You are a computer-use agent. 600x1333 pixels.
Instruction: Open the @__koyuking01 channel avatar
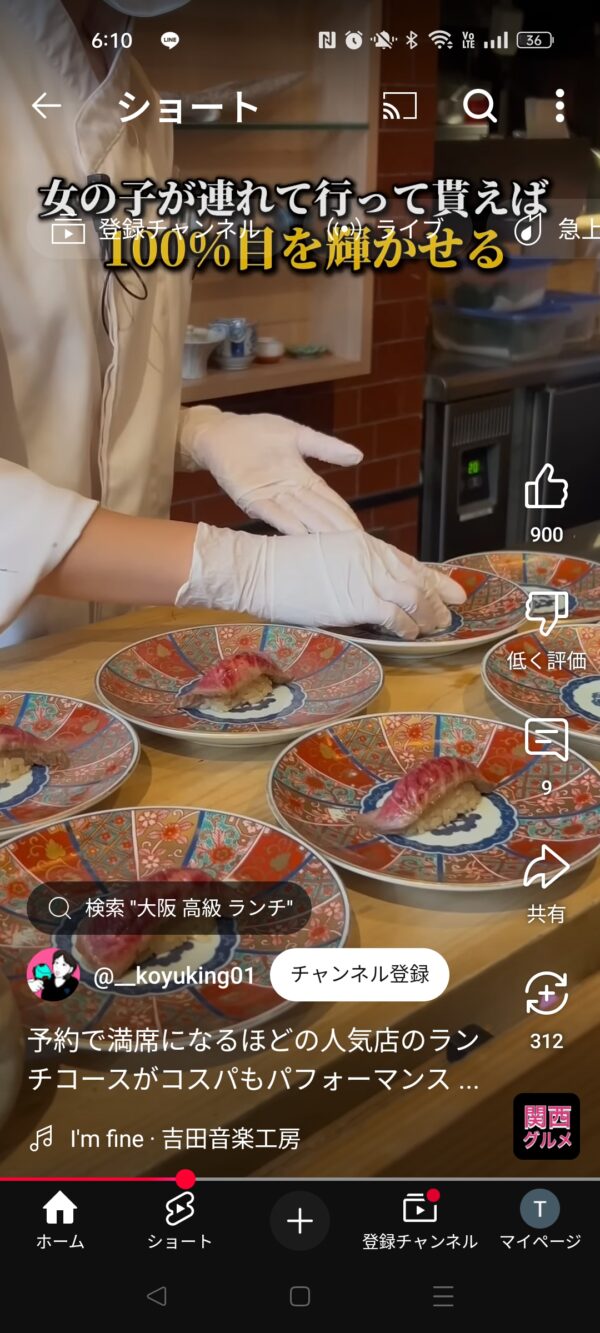click(x=53, y=974)
